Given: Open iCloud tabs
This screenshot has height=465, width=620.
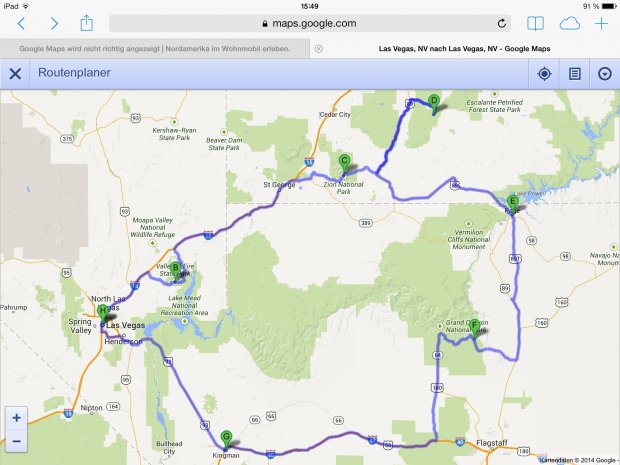Looking at the screenshot, I should (569, 22).
